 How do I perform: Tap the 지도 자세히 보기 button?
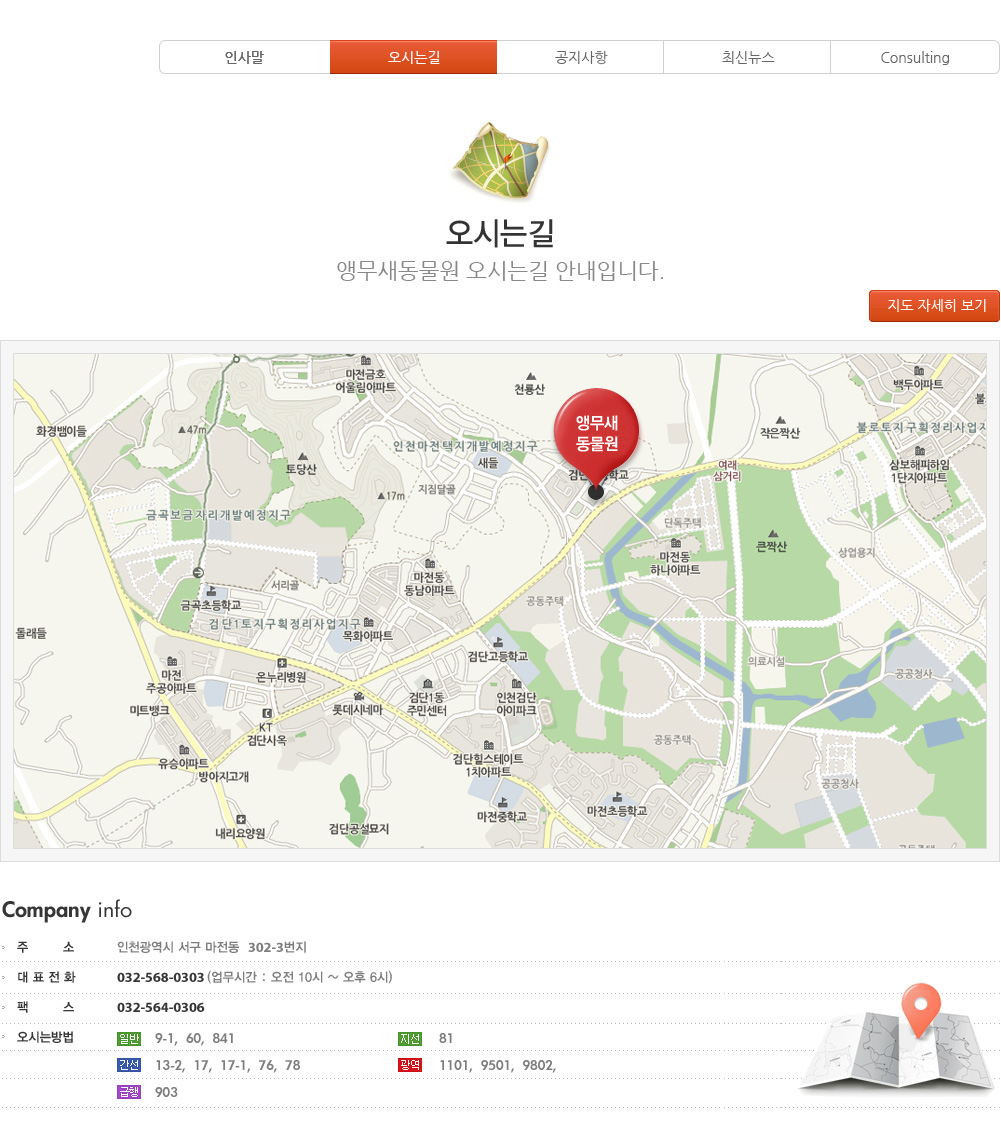pos(934,305)
